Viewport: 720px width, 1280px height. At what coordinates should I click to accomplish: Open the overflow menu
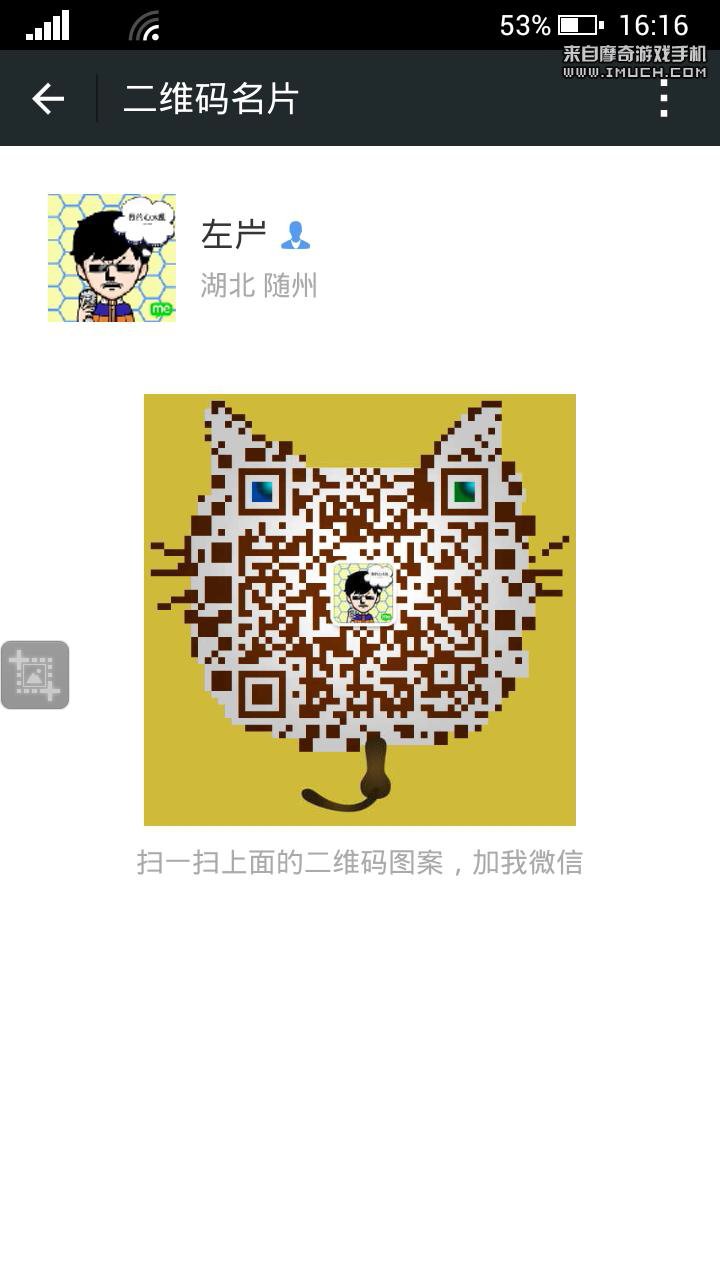point(664,98)
